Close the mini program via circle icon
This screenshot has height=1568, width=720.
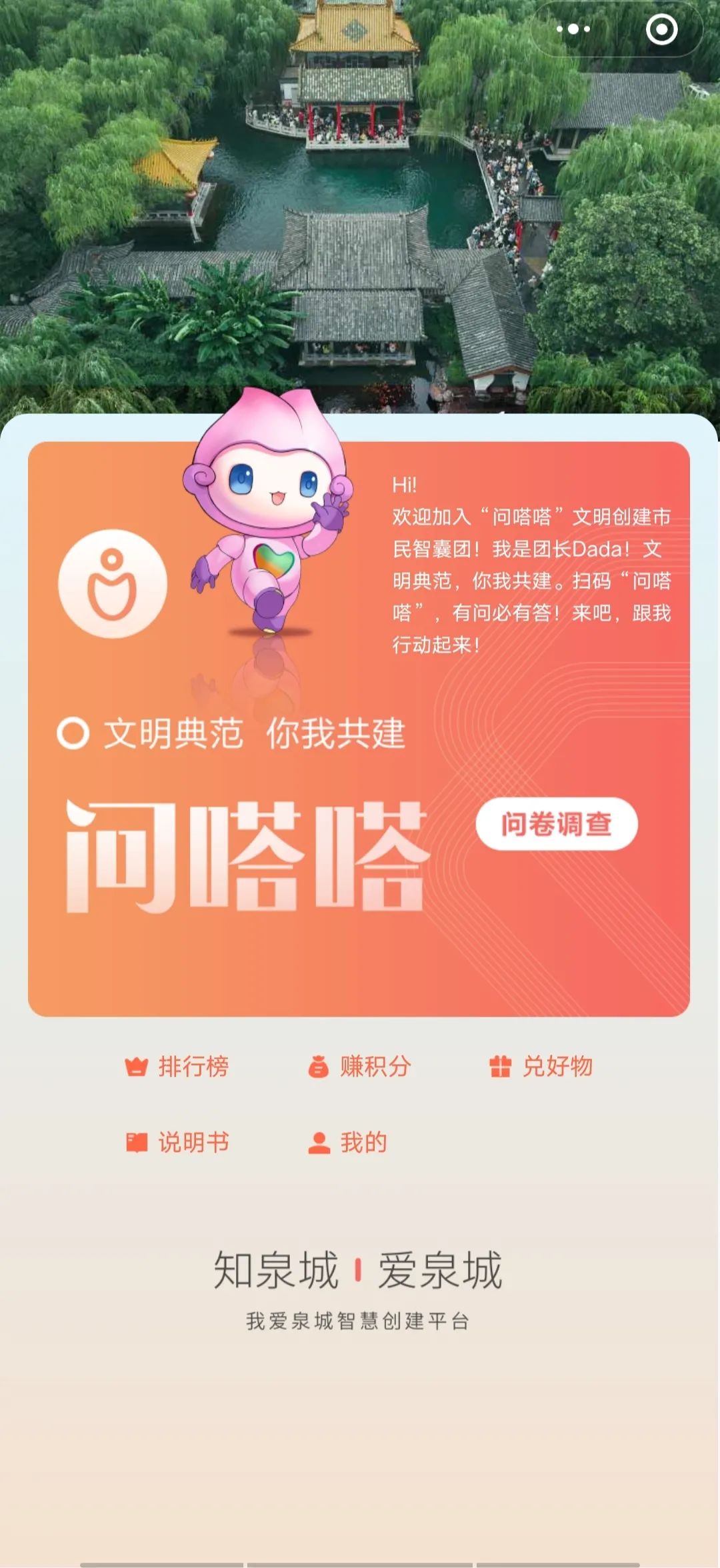[661, 29]
